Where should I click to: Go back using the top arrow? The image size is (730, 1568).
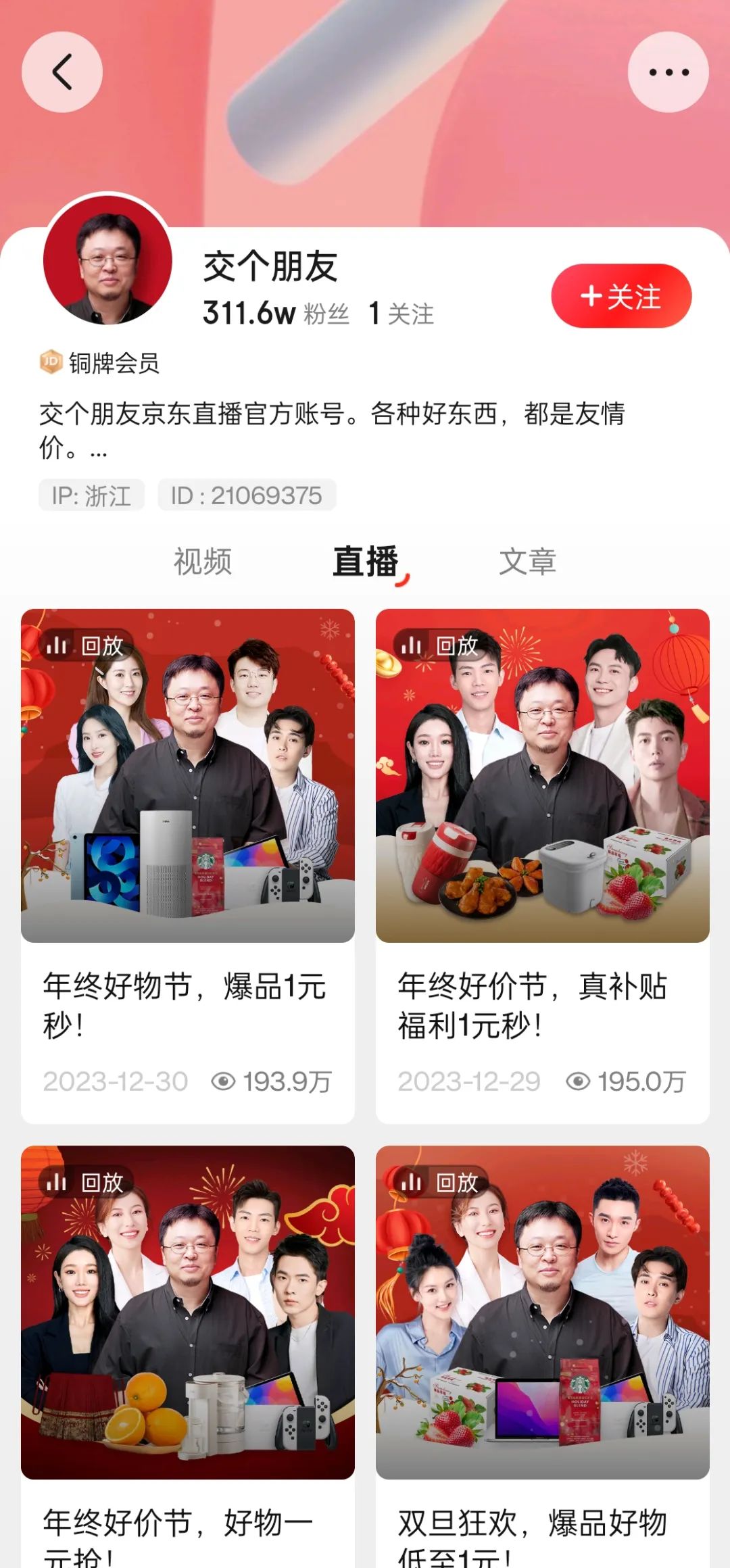click(62, 72)
